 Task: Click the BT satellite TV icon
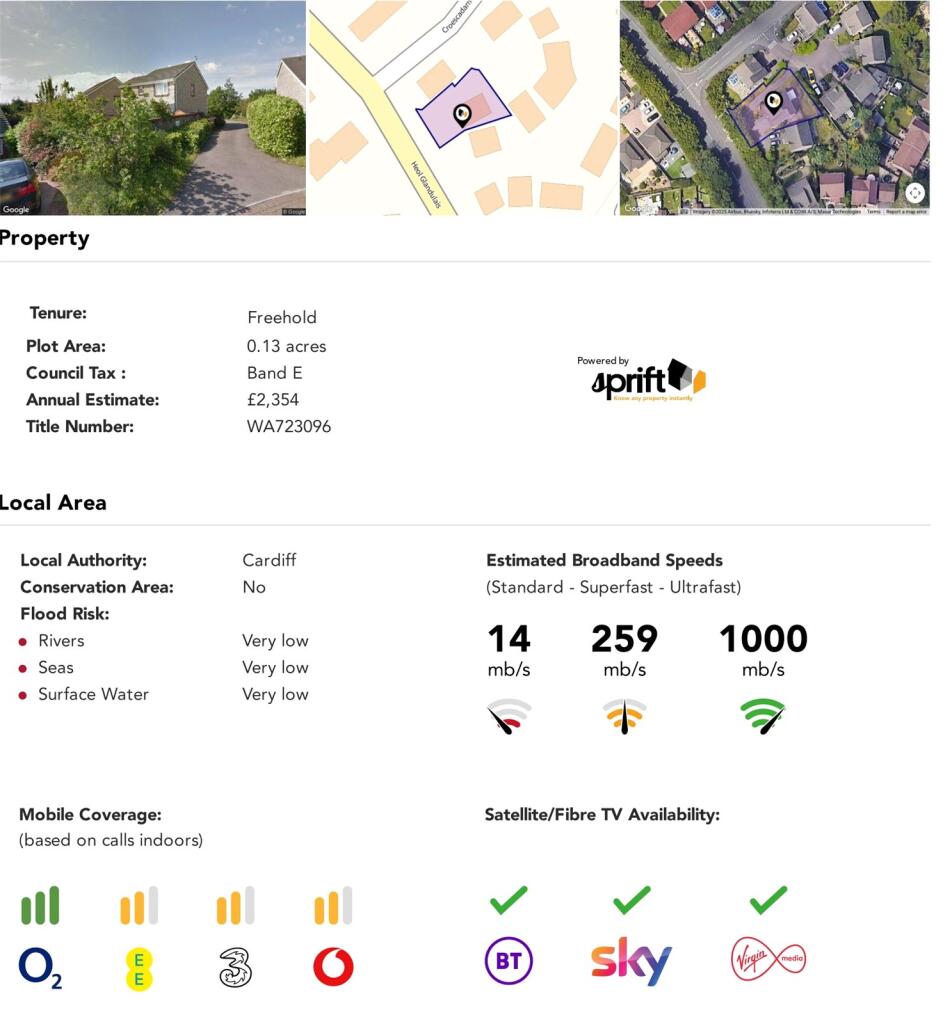509,959
